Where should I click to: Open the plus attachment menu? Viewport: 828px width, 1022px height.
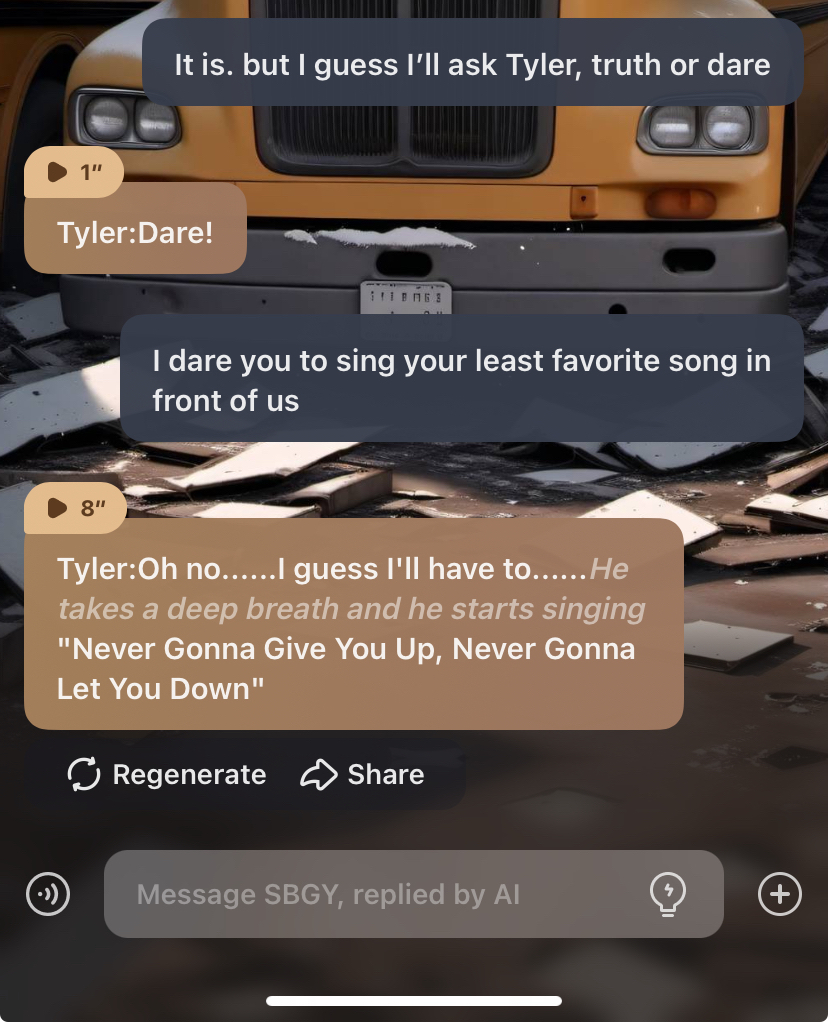780,894
